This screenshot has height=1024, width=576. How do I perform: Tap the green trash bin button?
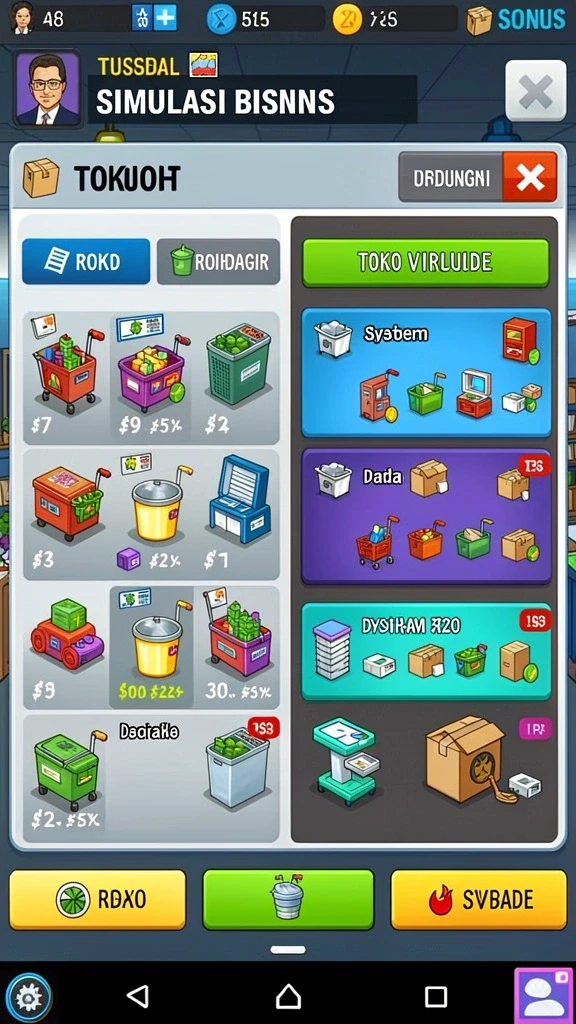pyautogui.click(x=288, y=899)
